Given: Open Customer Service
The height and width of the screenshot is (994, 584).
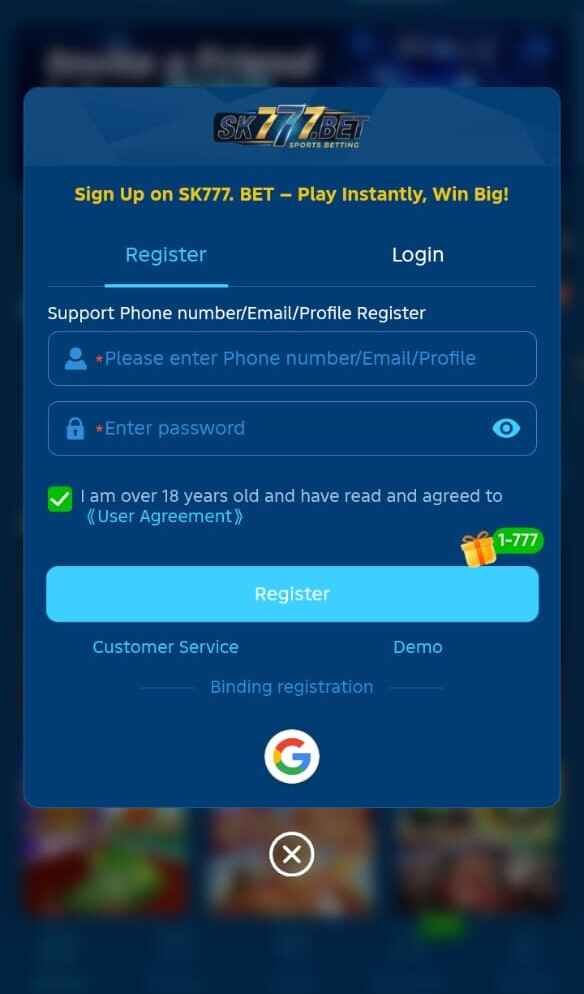Looking at the screenshot, I should (x=165, y=647).
